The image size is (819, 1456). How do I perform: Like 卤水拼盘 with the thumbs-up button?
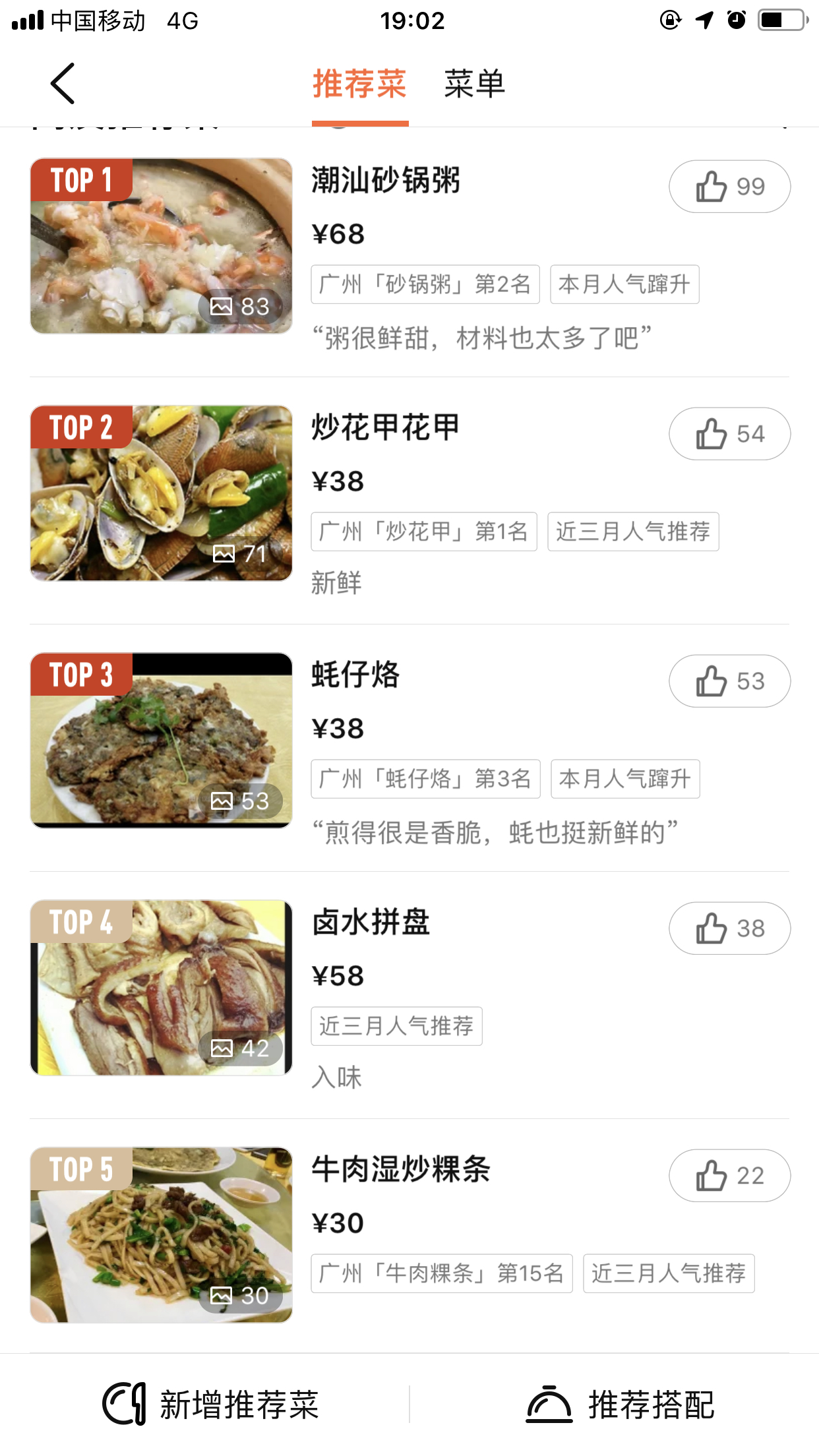click(x=729, y=928)
